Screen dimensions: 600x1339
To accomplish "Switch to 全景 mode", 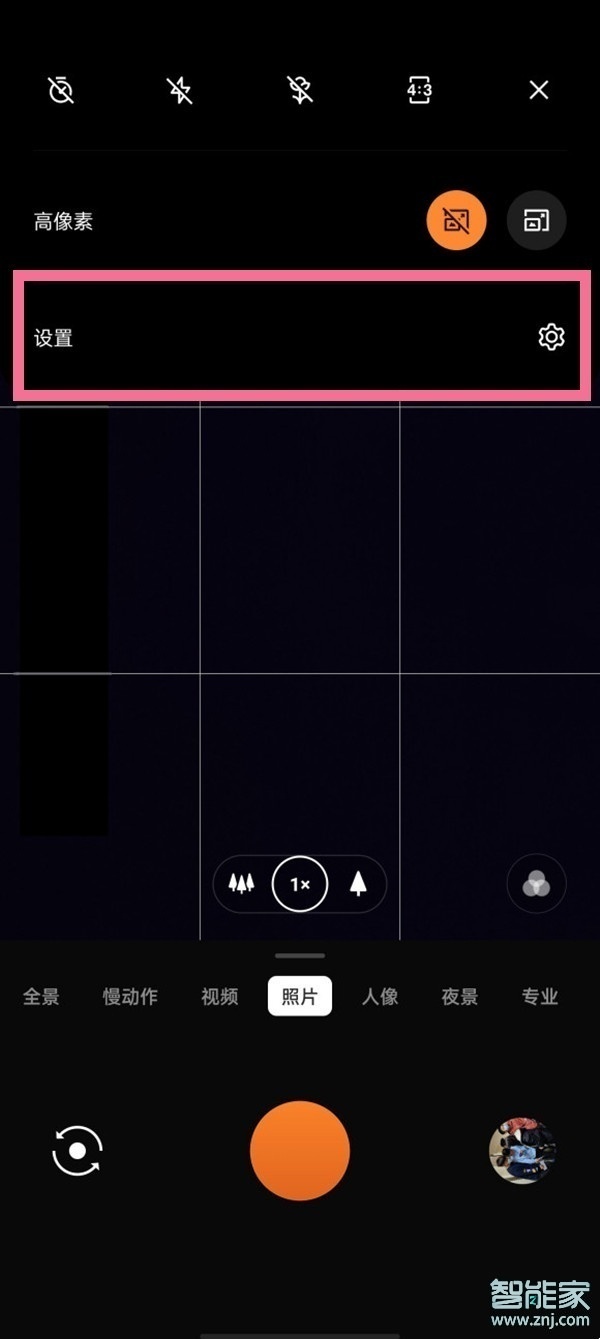I will coord(41,997).
